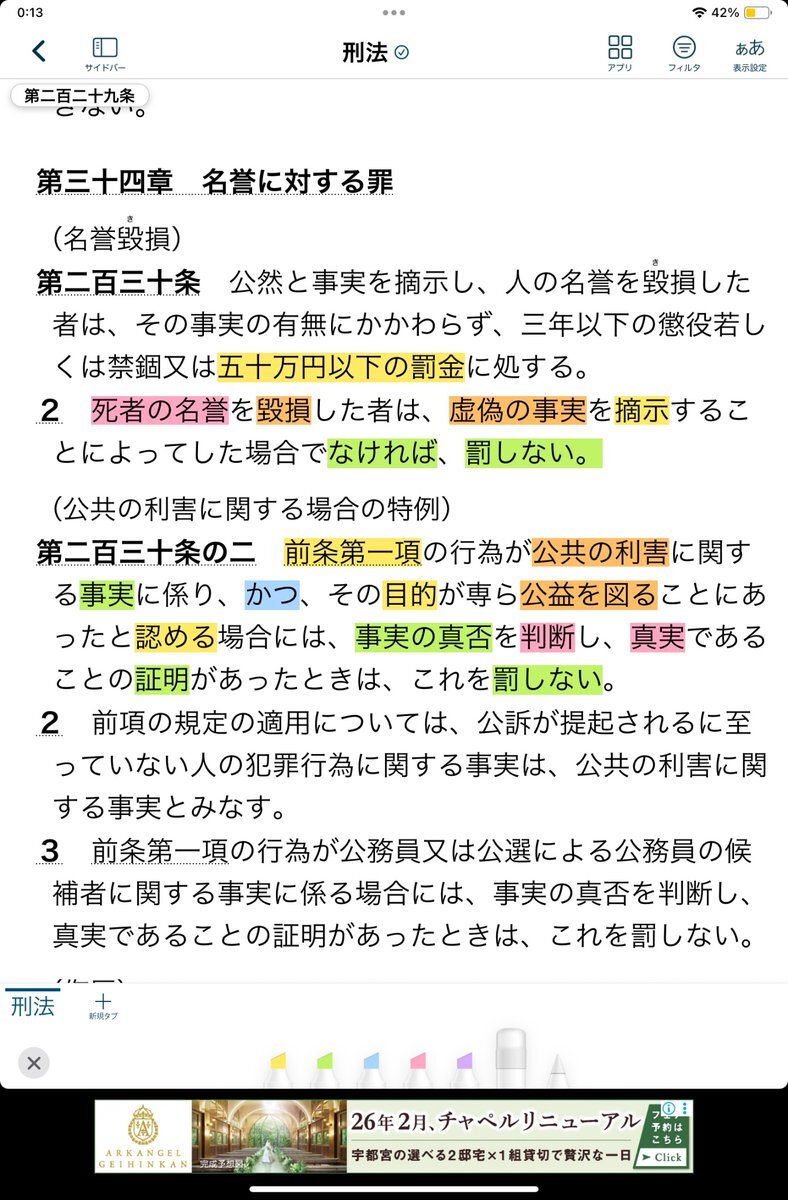Image resolution: width=788 pixels, height=1200 pixels.
Task: Select the eraser tool
Action: tap(511, 1060)
